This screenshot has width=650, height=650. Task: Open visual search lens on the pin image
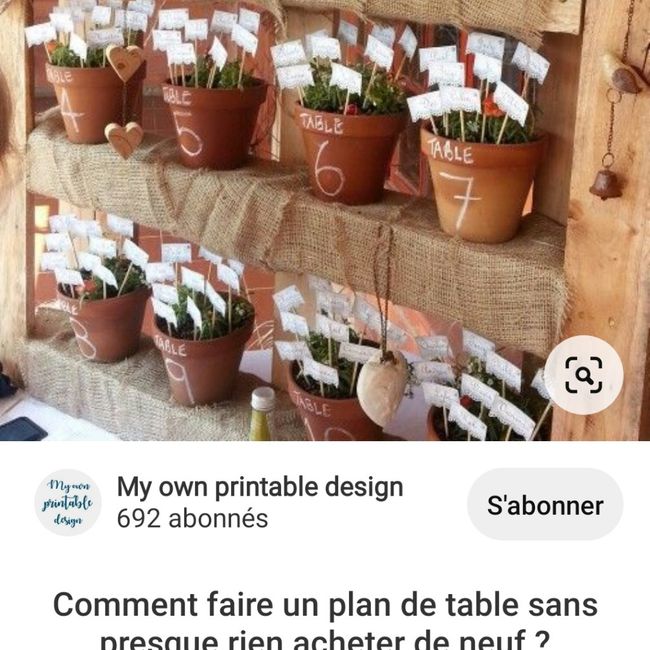[583, 375]
